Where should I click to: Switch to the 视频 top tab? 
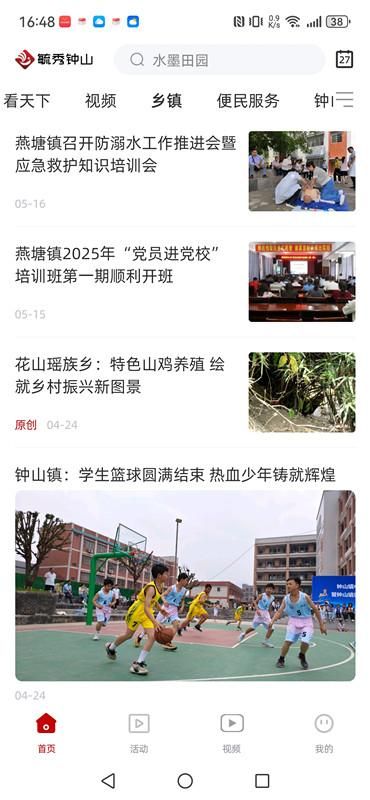pos(101,101)
